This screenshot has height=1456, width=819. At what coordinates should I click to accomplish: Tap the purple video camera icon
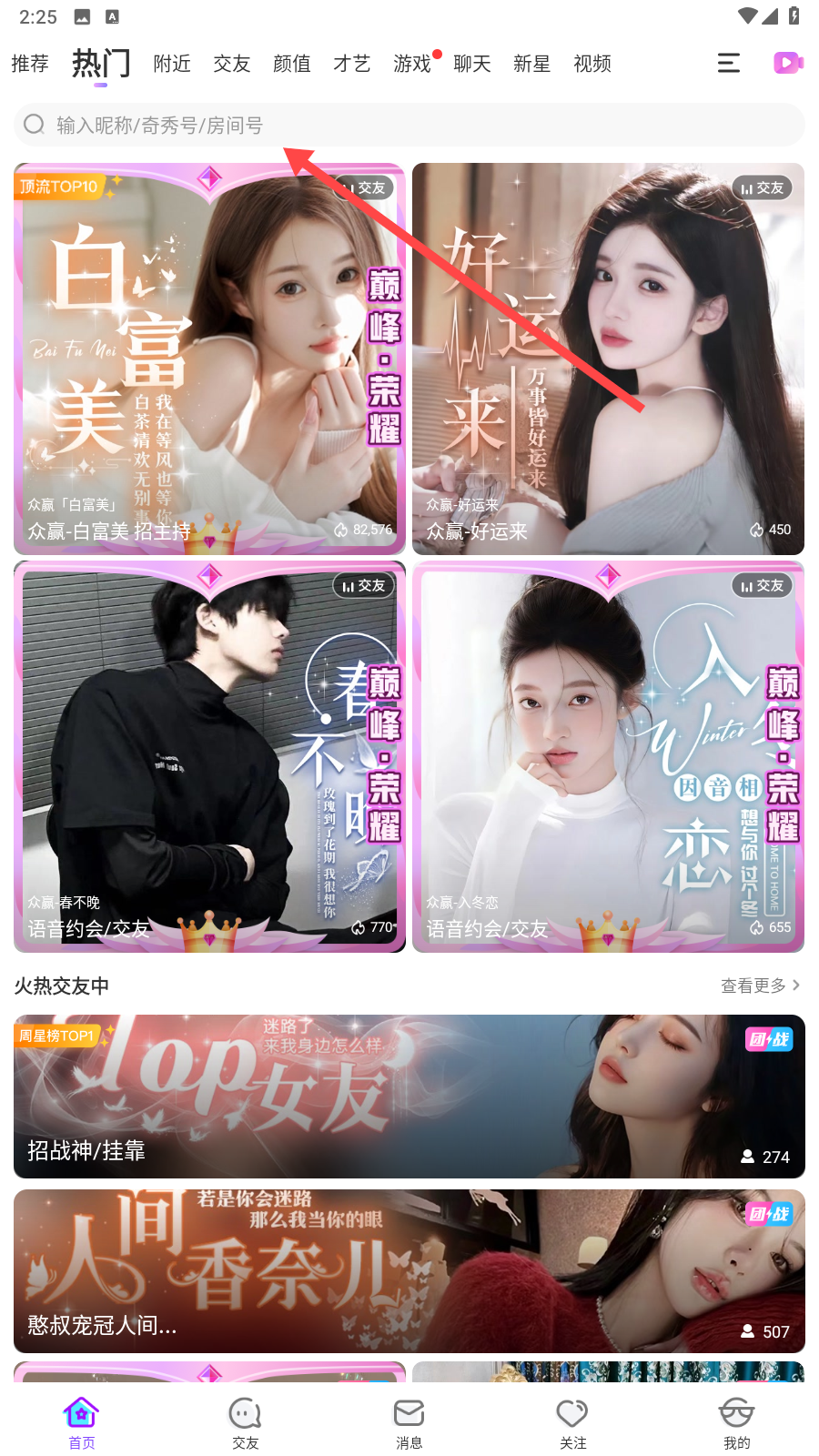[788, 63]
